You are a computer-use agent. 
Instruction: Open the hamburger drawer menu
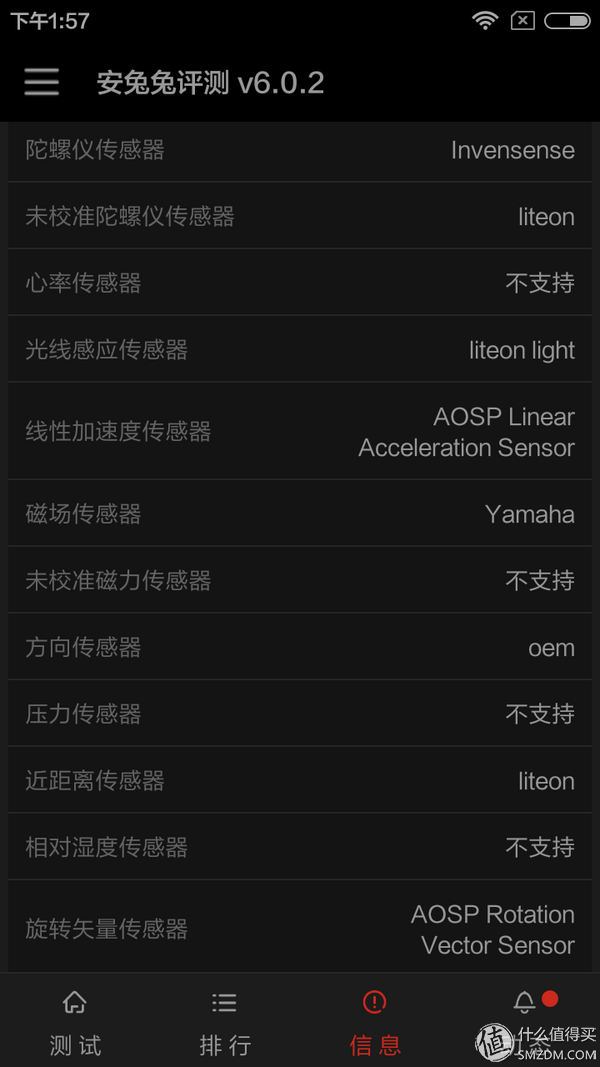tap(41, 83)
